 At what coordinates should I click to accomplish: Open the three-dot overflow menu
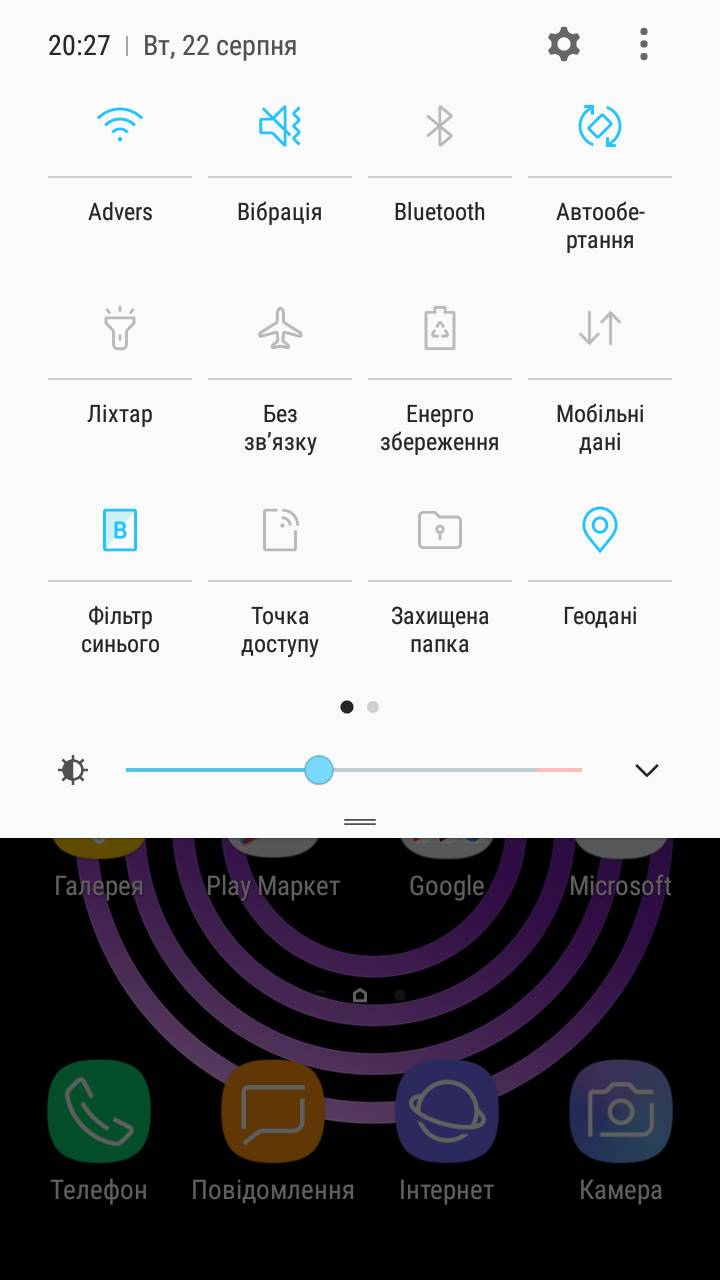pyautogui.click(x=644, y=44)
